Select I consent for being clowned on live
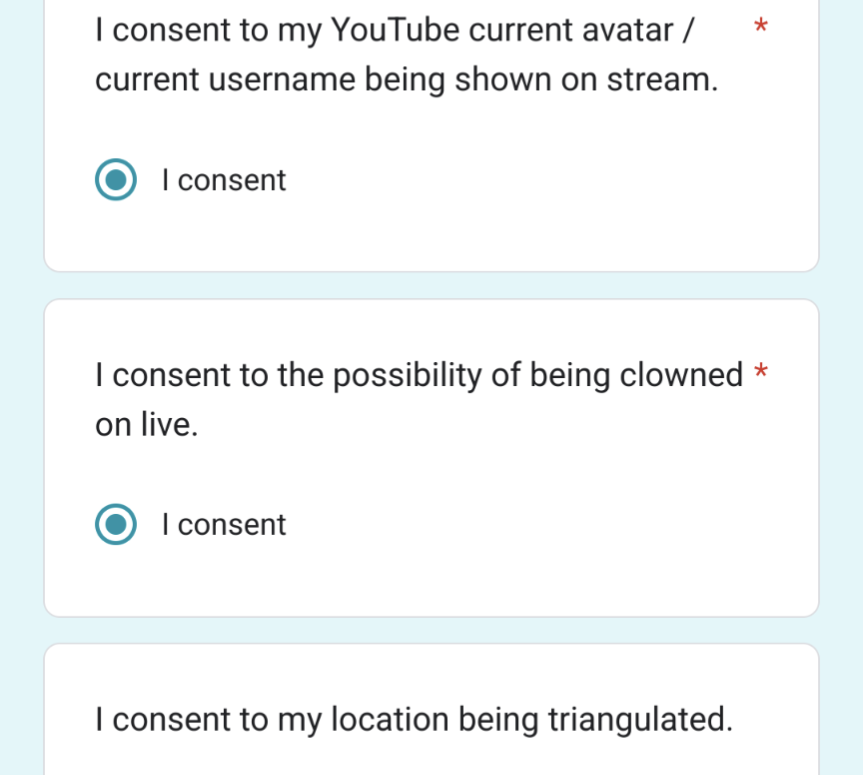863x775 pixels. click(x=117, y=524)
